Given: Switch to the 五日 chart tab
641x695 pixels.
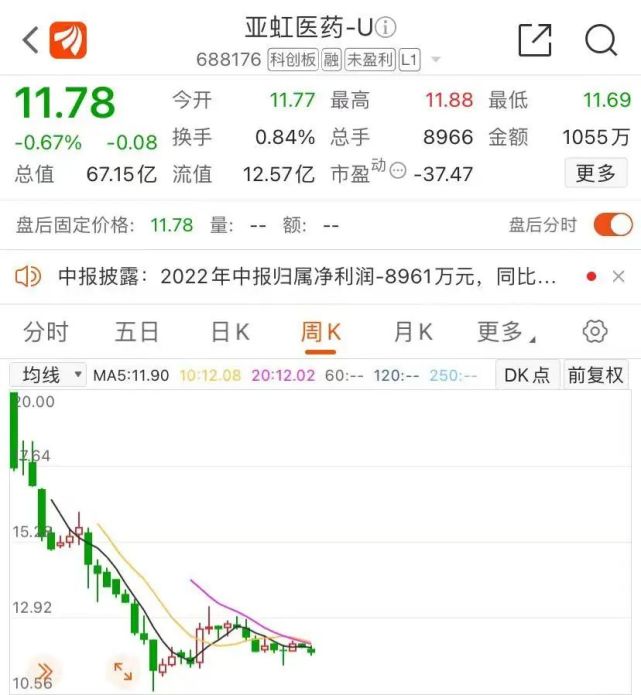Looking at the screenshot, I should [137, 332].
